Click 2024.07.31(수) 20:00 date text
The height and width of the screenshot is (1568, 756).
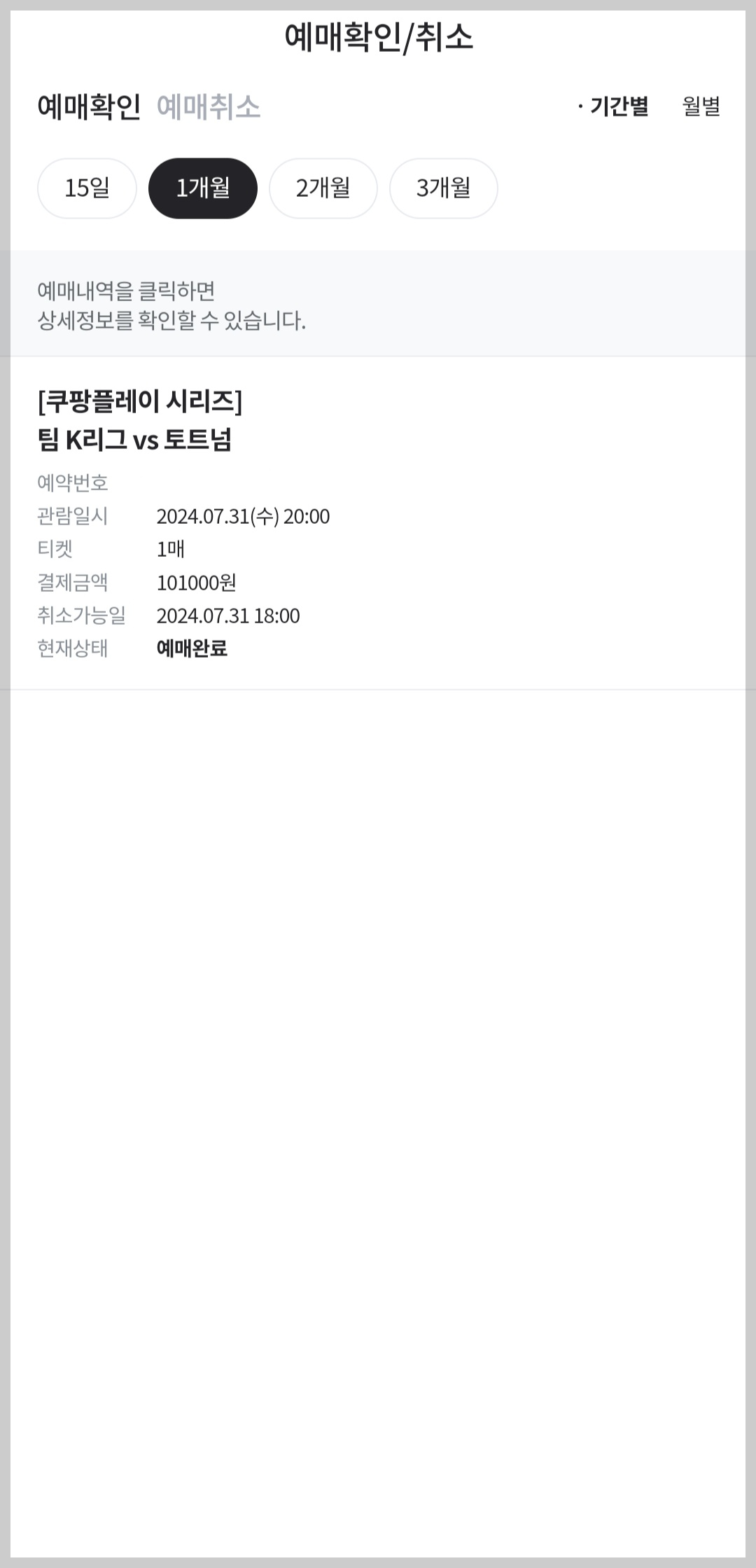(244, 515)
